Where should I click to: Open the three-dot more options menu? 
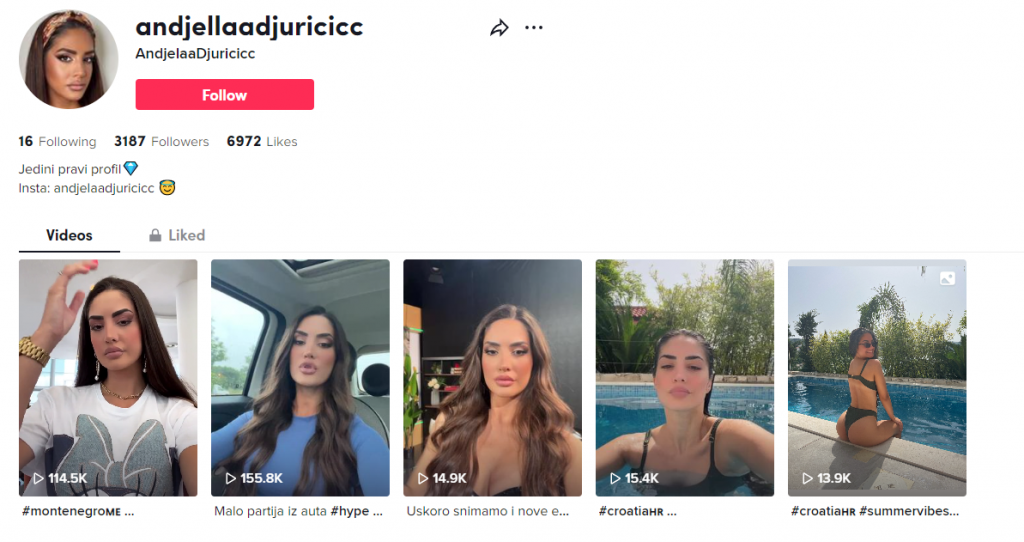pyautogui.click(x=534, y=28)
